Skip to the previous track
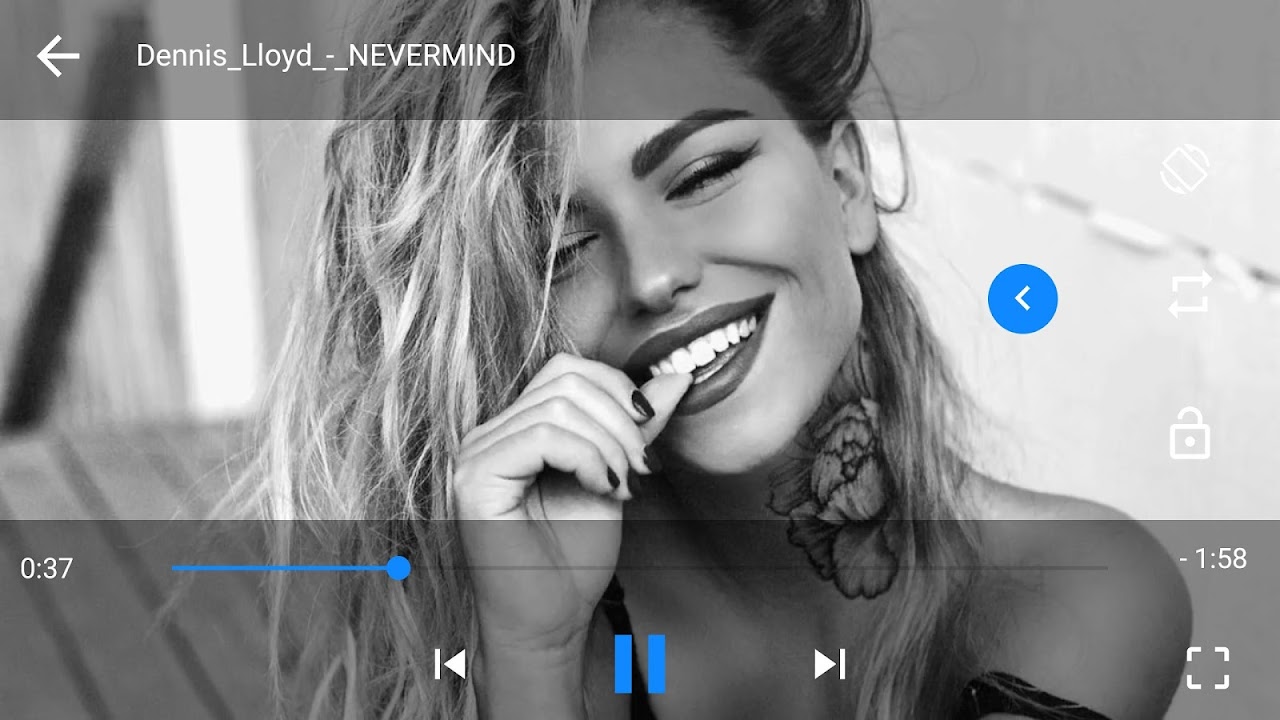The height and width of the screenshot is (720, 1280). click(x=450, y=663)
